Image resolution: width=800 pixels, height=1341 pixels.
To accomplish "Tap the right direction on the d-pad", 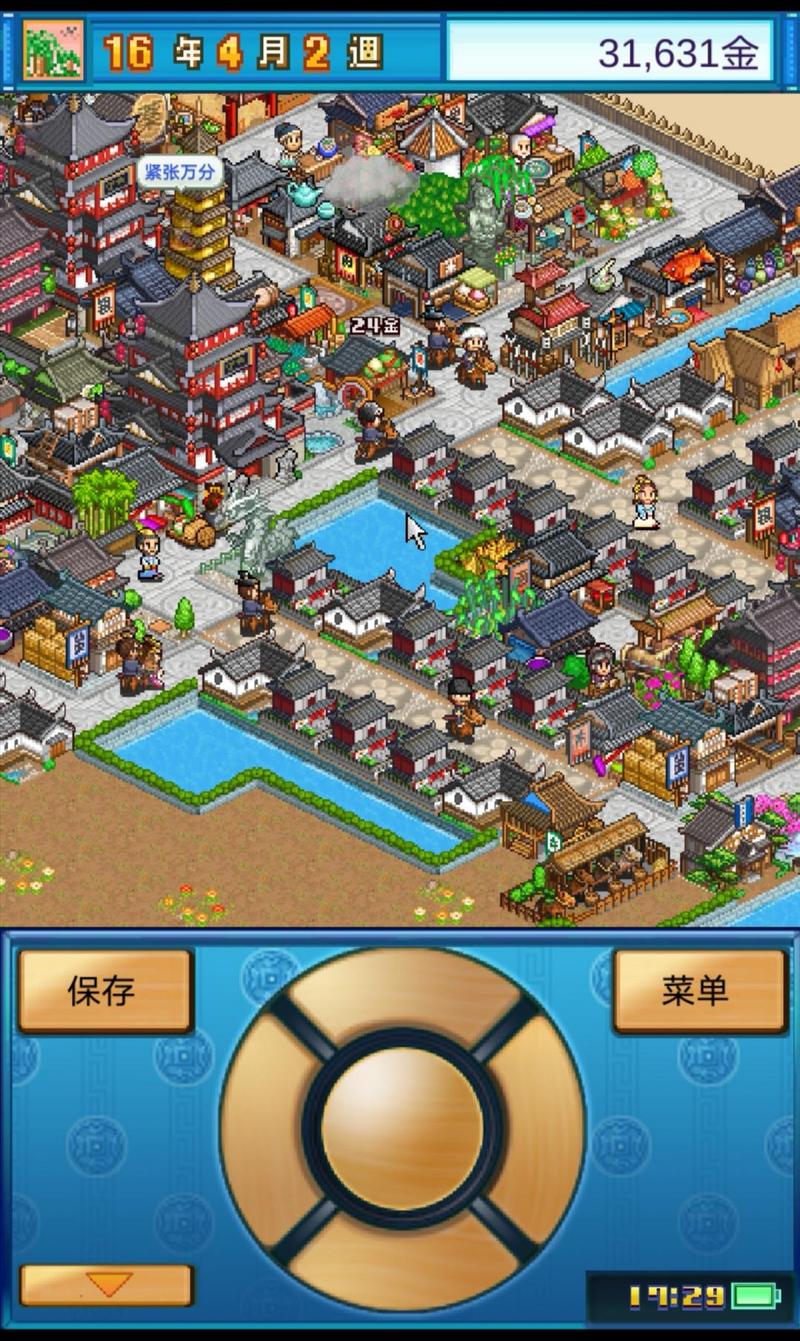I will (x=545, y=1128).
